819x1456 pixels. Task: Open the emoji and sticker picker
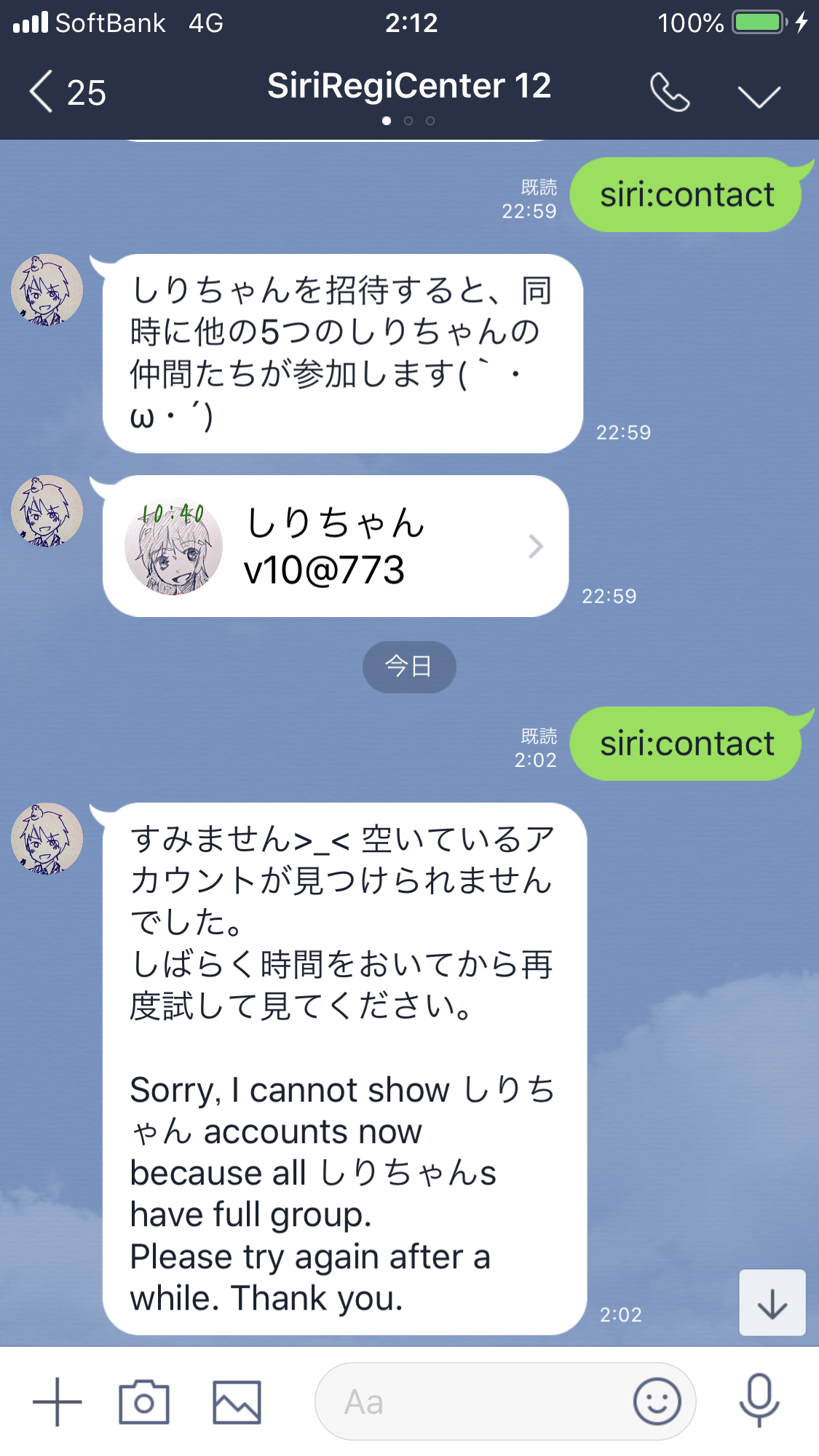point(657,1401)
